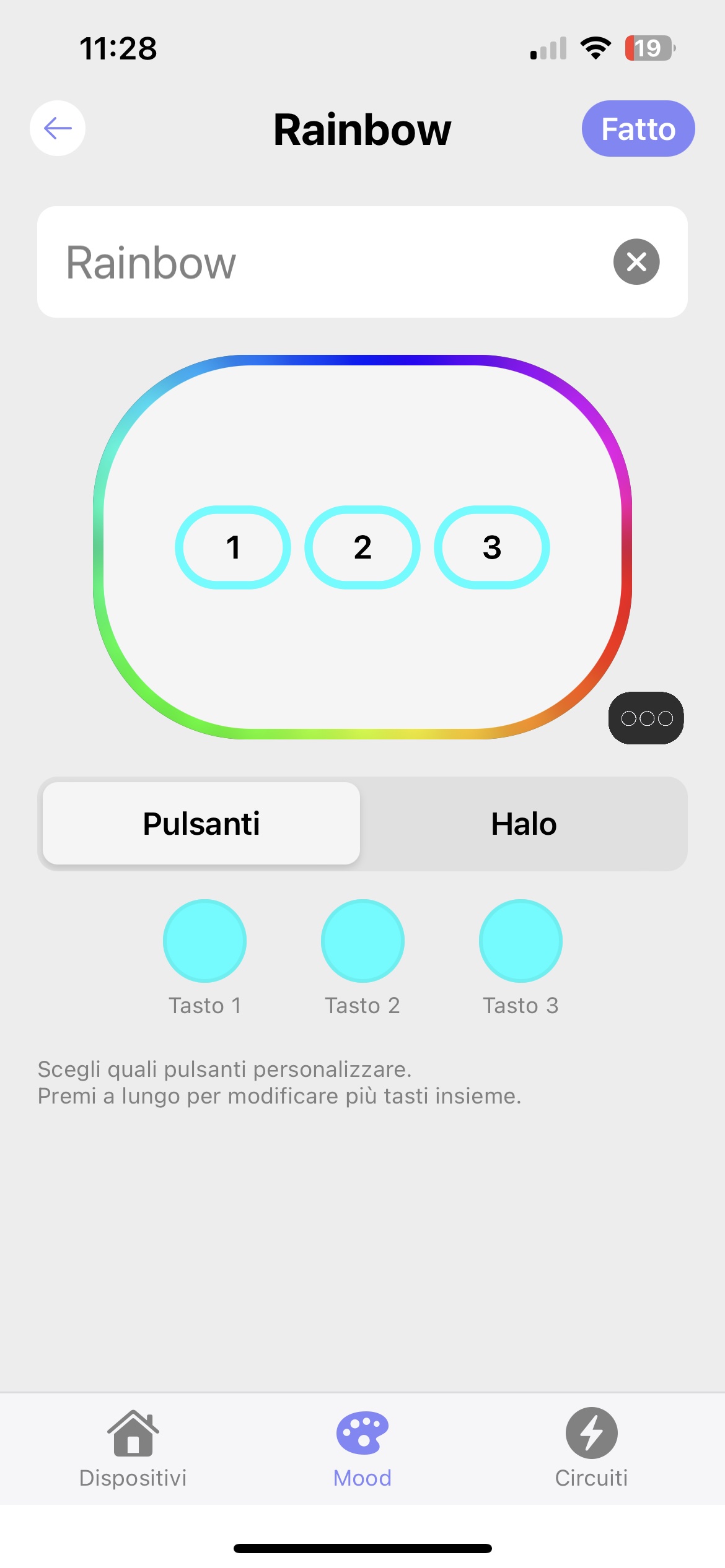Select button 2 on the device preview
This screenshot has width=725, height=1568.
click(362, 547)
